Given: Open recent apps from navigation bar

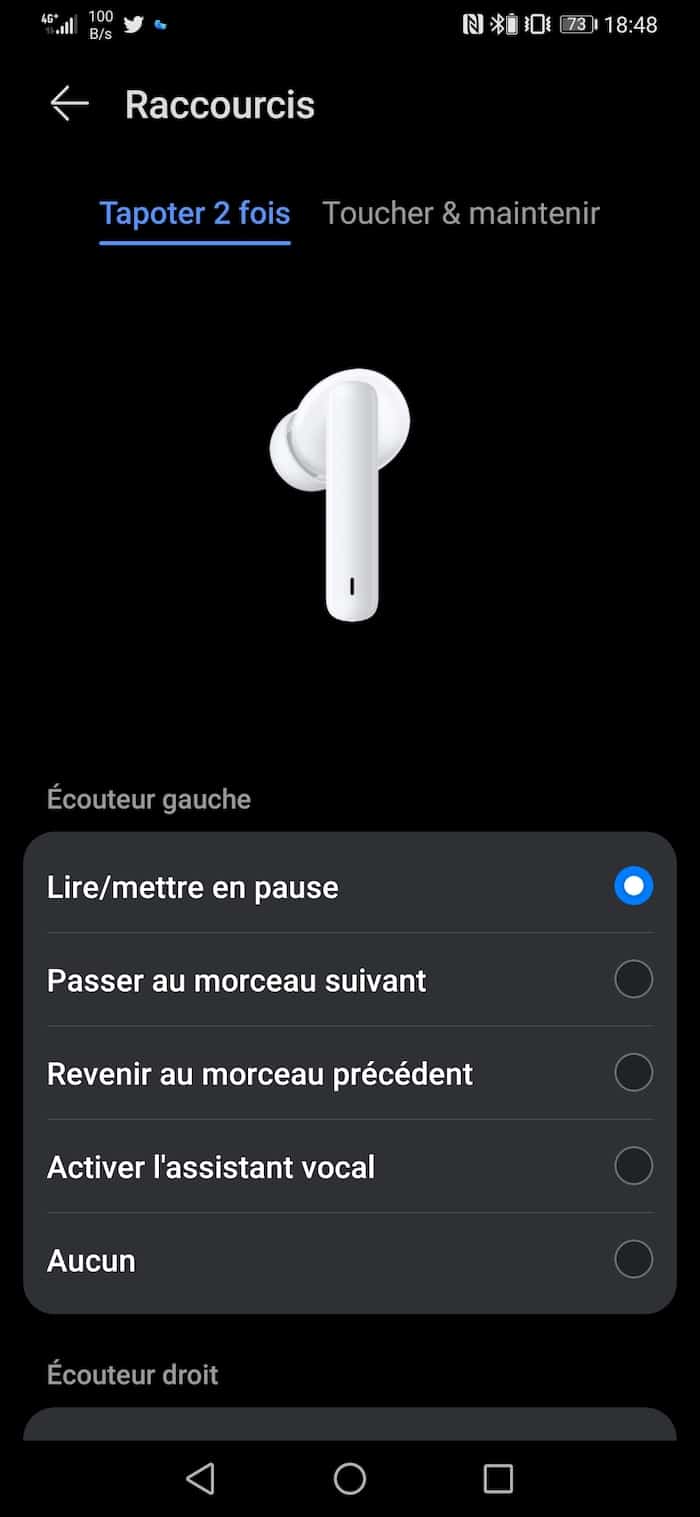Looking at the screenshot, I should click(x=497, y=1478).
